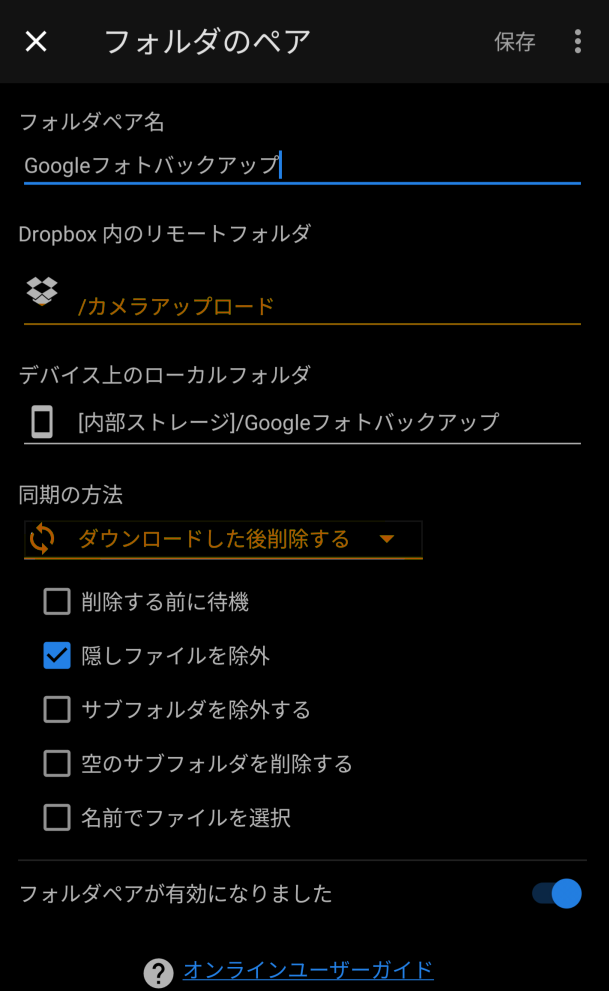Viewport: 609px width, 991px height.
Task: Enable サブフォルダを除外する
Action: click(57, 710)
